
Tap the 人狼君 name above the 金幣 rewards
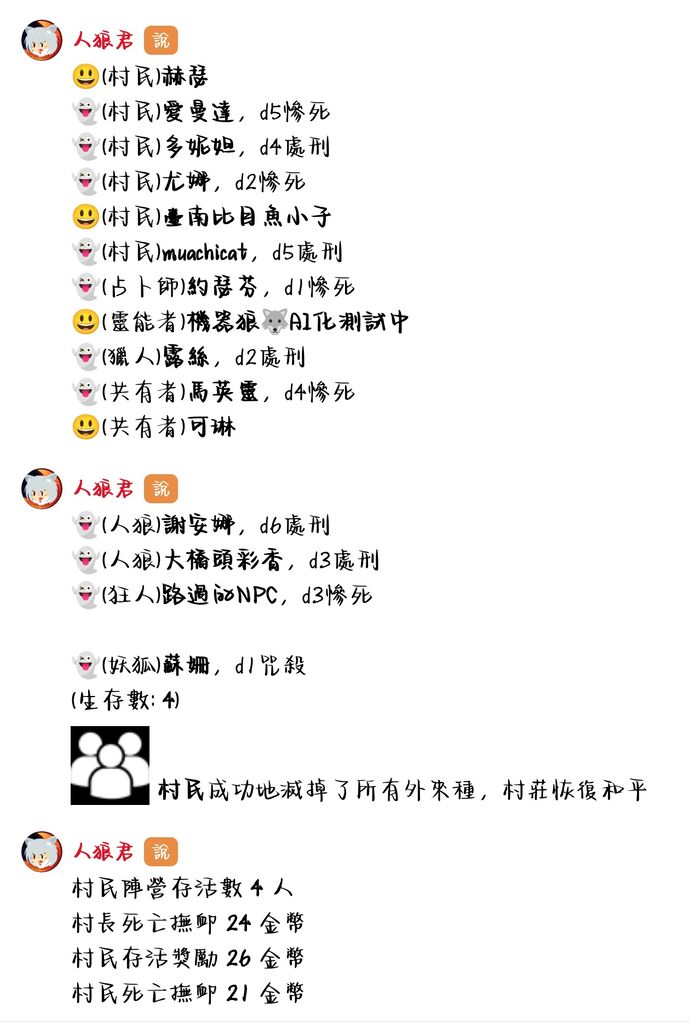click(x=103, y=851)
